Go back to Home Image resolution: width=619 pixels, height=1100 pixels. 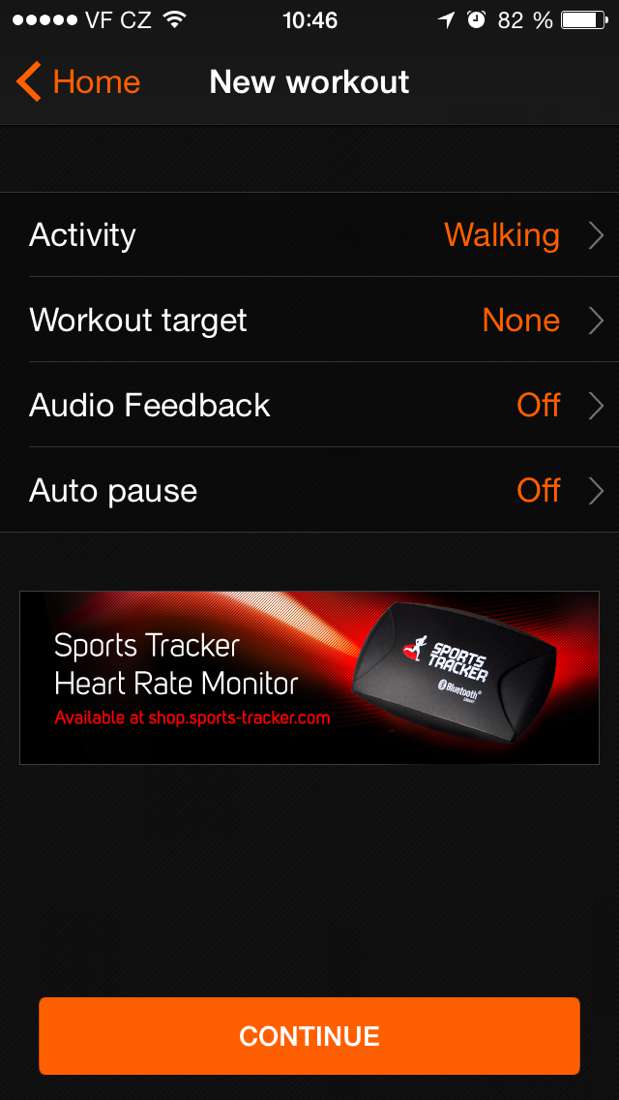78,82
